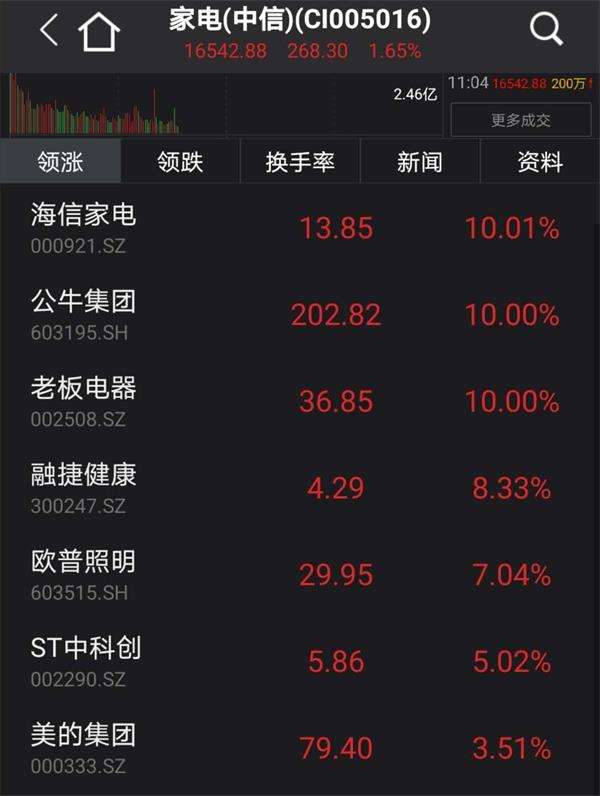Open the 资料 tab

pyautogui.click(x=540, y=162)
